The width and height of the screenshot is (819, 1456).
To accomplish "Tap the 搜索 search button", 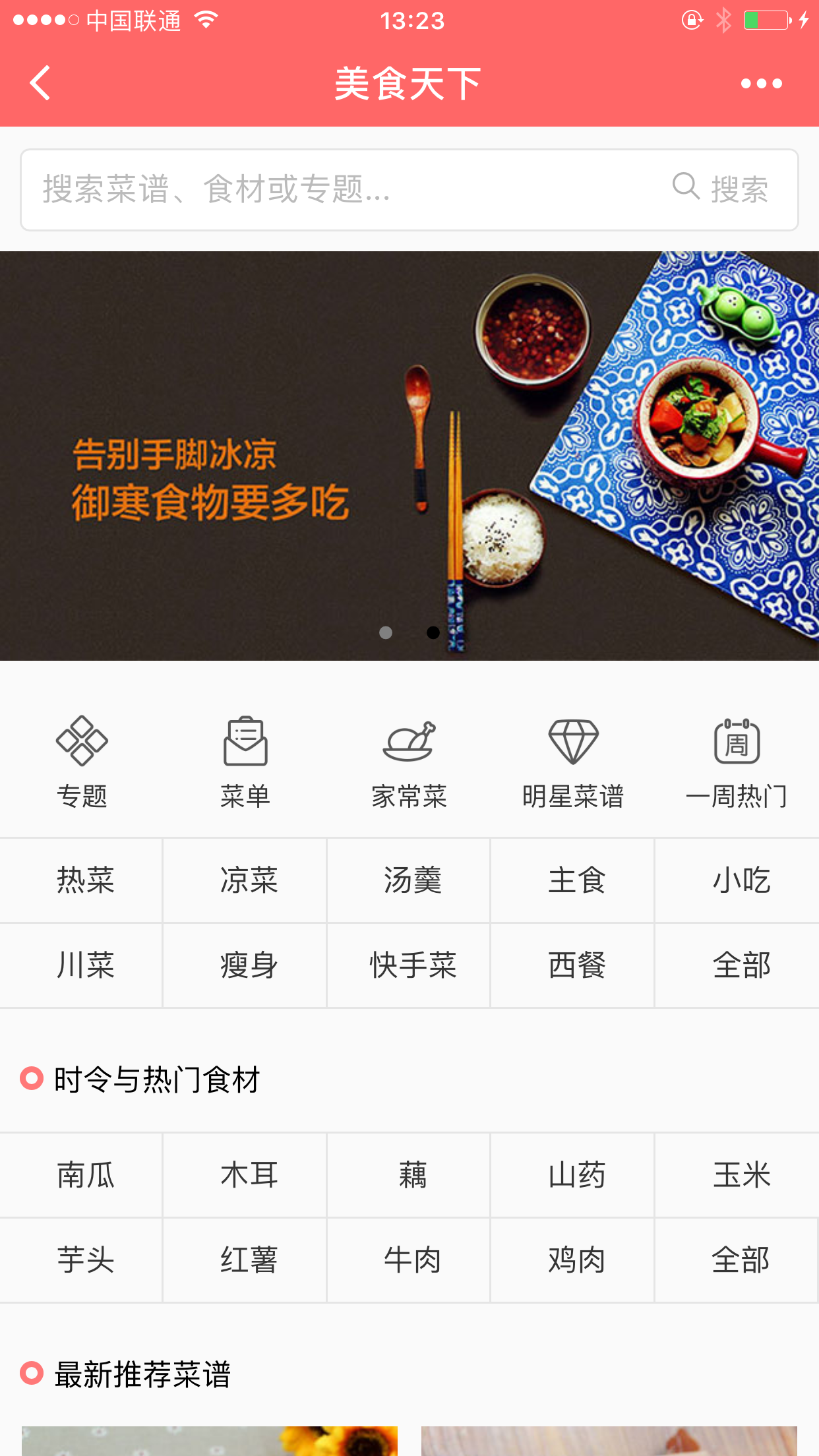I will (721, 190).
